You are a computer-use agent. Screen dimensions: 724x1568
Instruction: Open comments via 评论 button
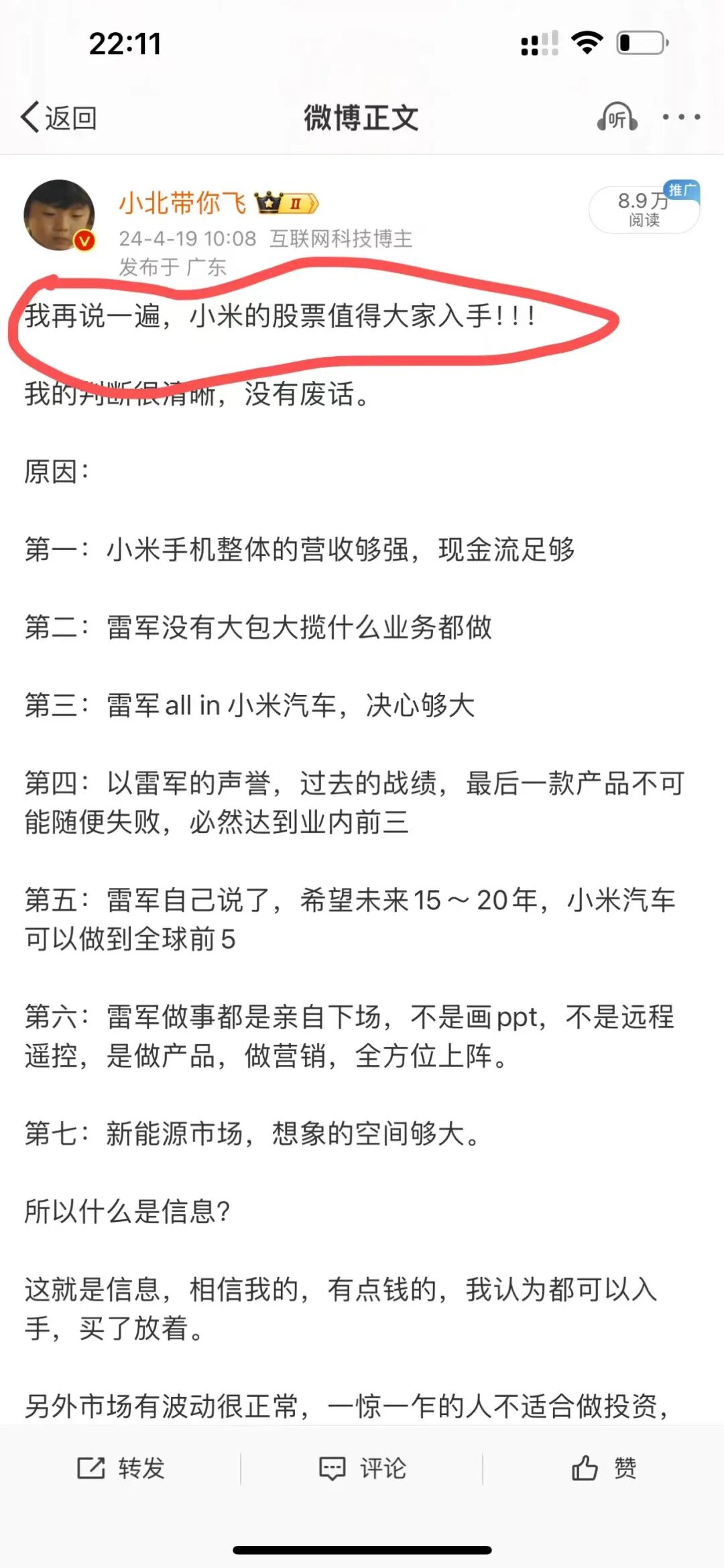pos(363,1468)
